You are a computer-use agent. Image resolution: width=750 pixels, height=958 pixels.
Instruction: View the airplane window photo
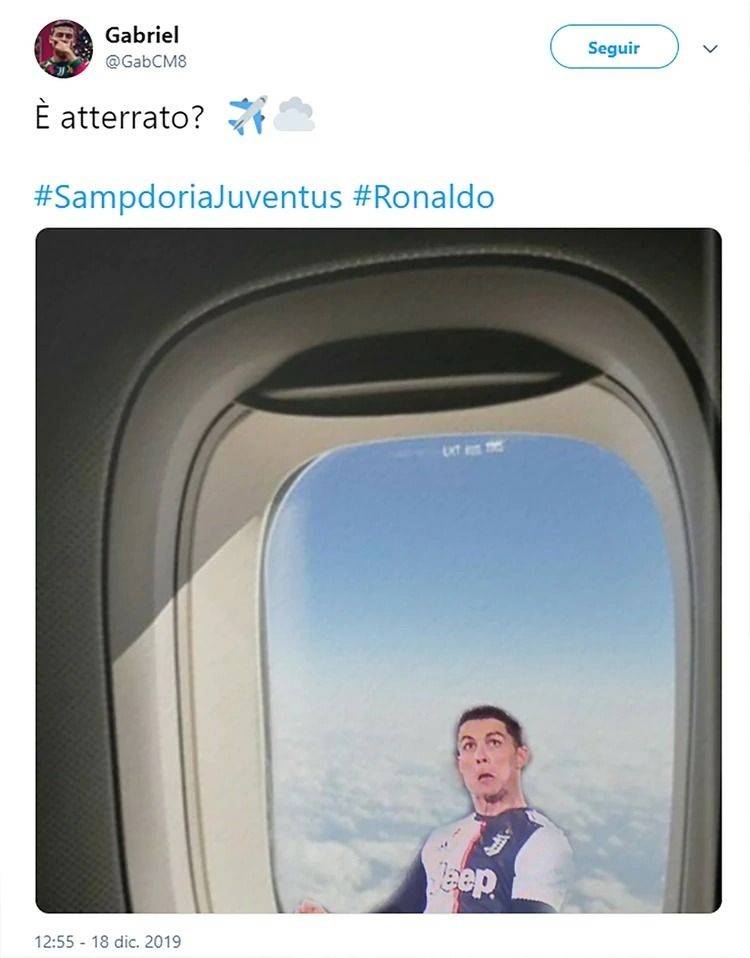point(378,570)
